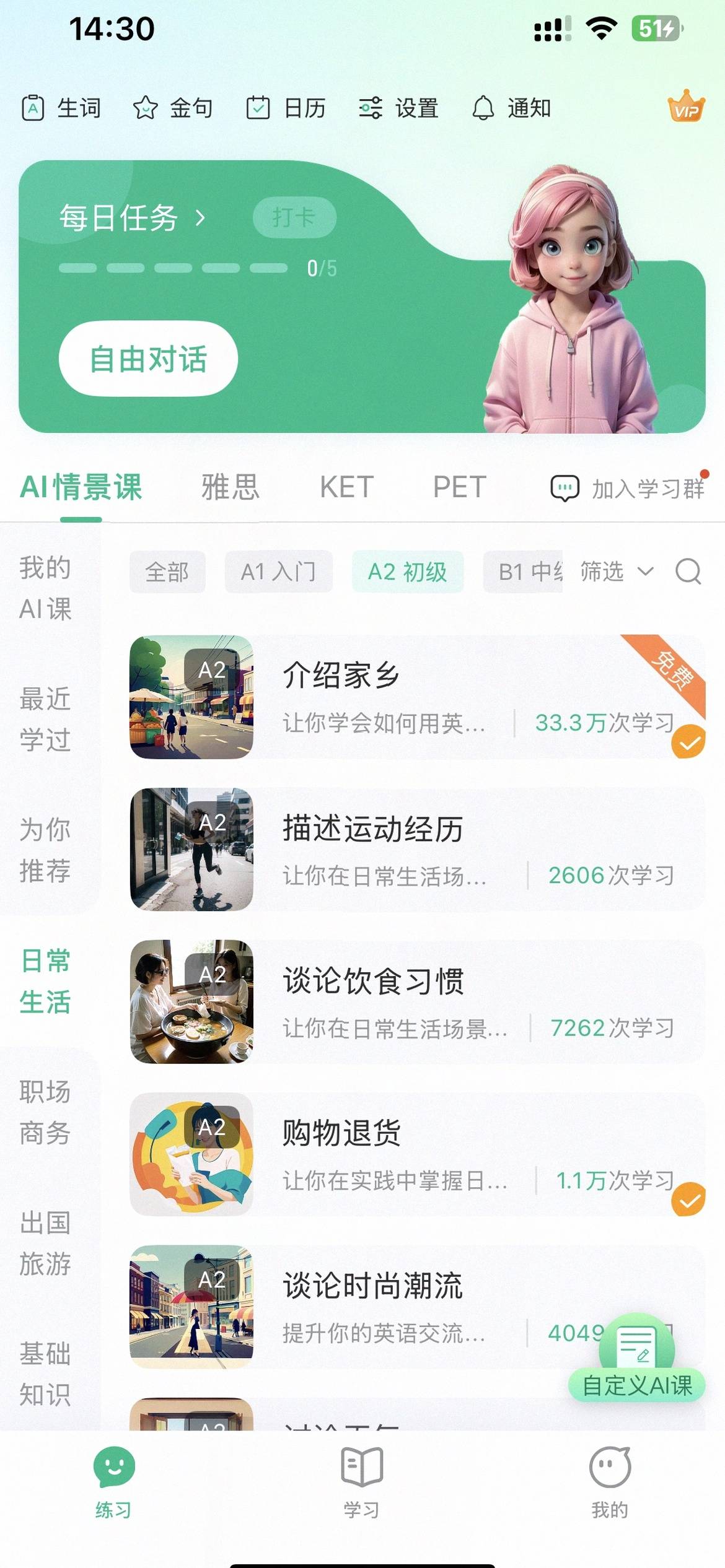Open the 介绍家乡 course card
Image resolution: width=725 pixels, height=1568 pixels.
[416, 697]
